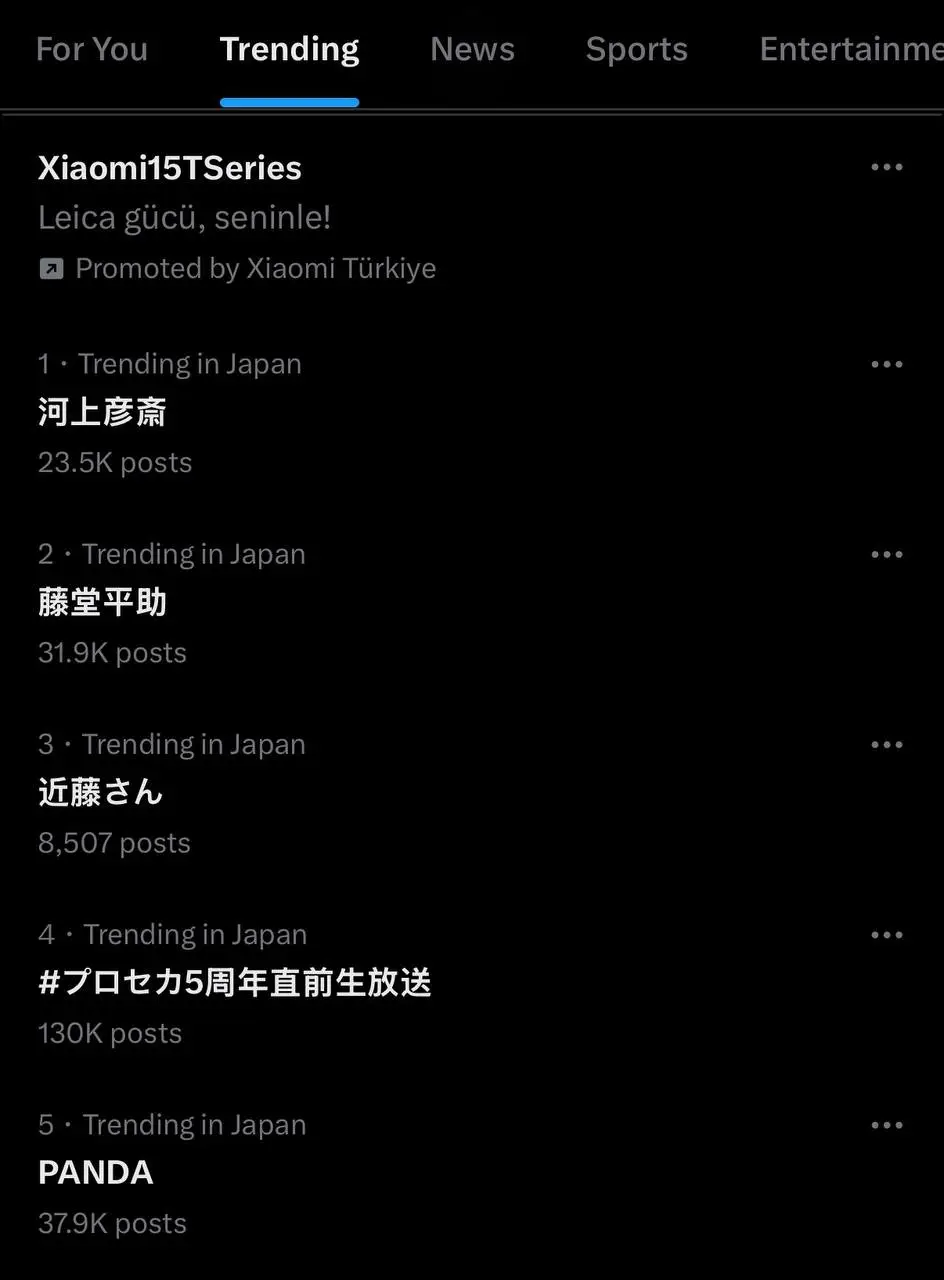Open more options for trend 近藤さん

point(887,744)
